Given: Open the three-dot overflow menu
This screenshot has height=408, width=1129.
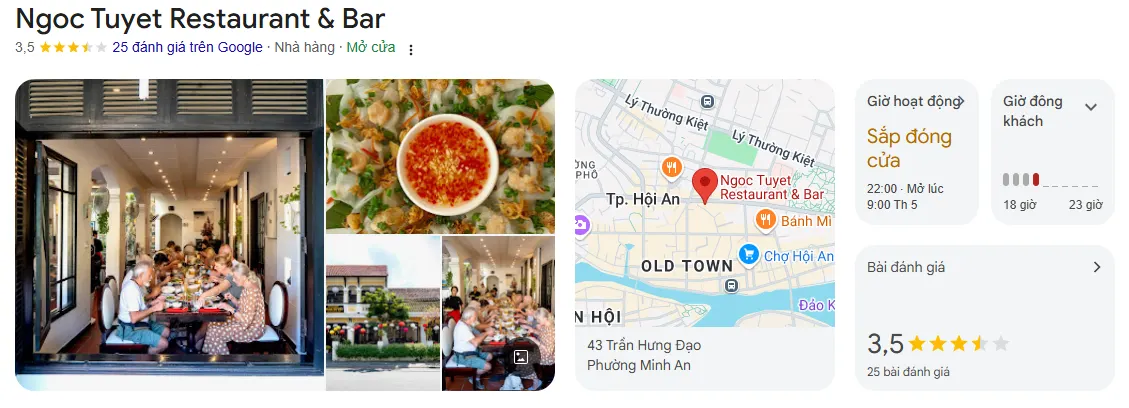Looking at the screenshot, I should (410, 49).
